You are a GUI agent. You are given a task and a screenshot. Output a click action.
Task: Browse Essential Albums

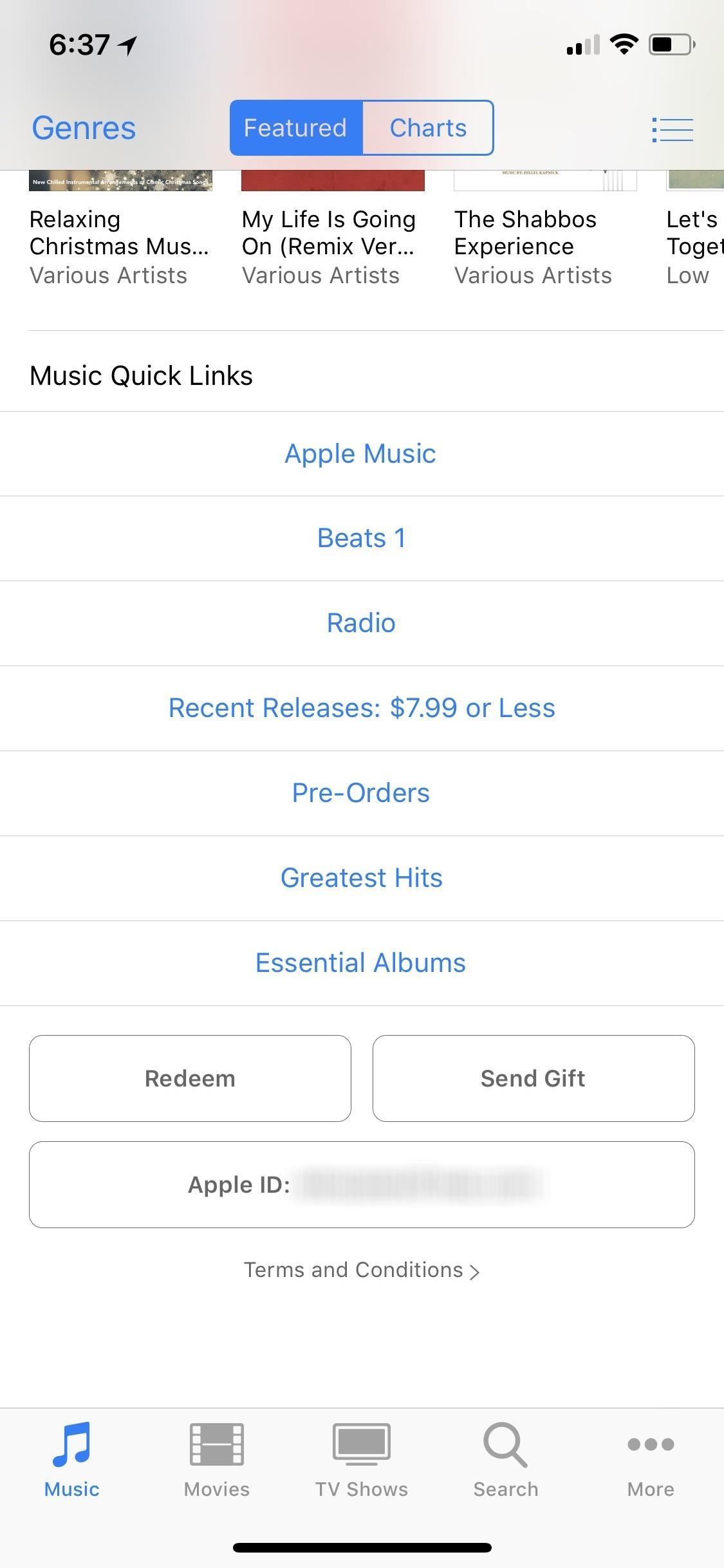click(x=361, y=963)
